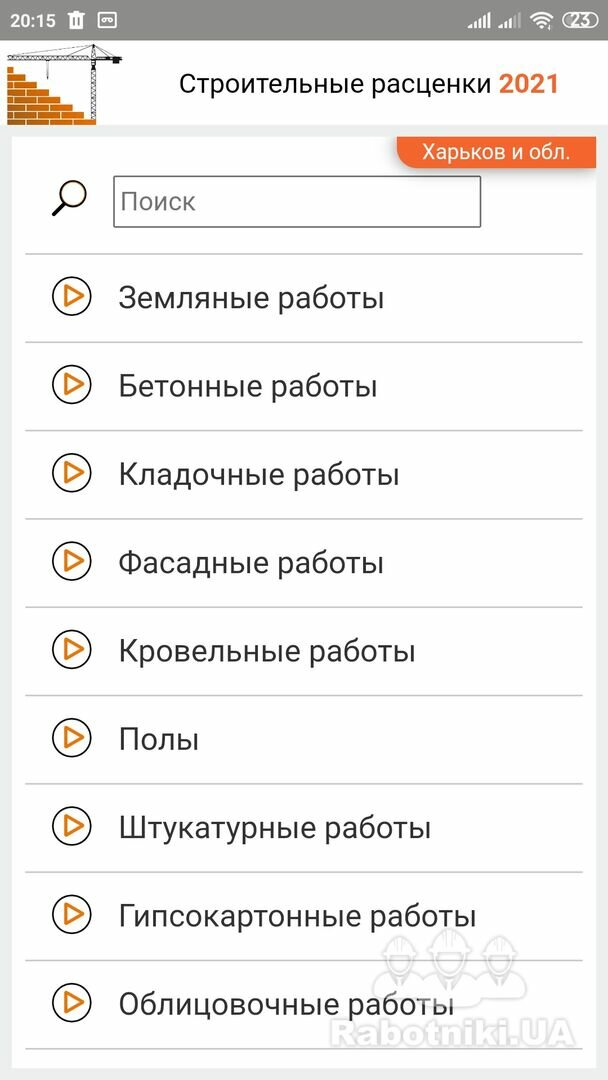
Task: Expand Земляные работы category
Action: point(304,298)
